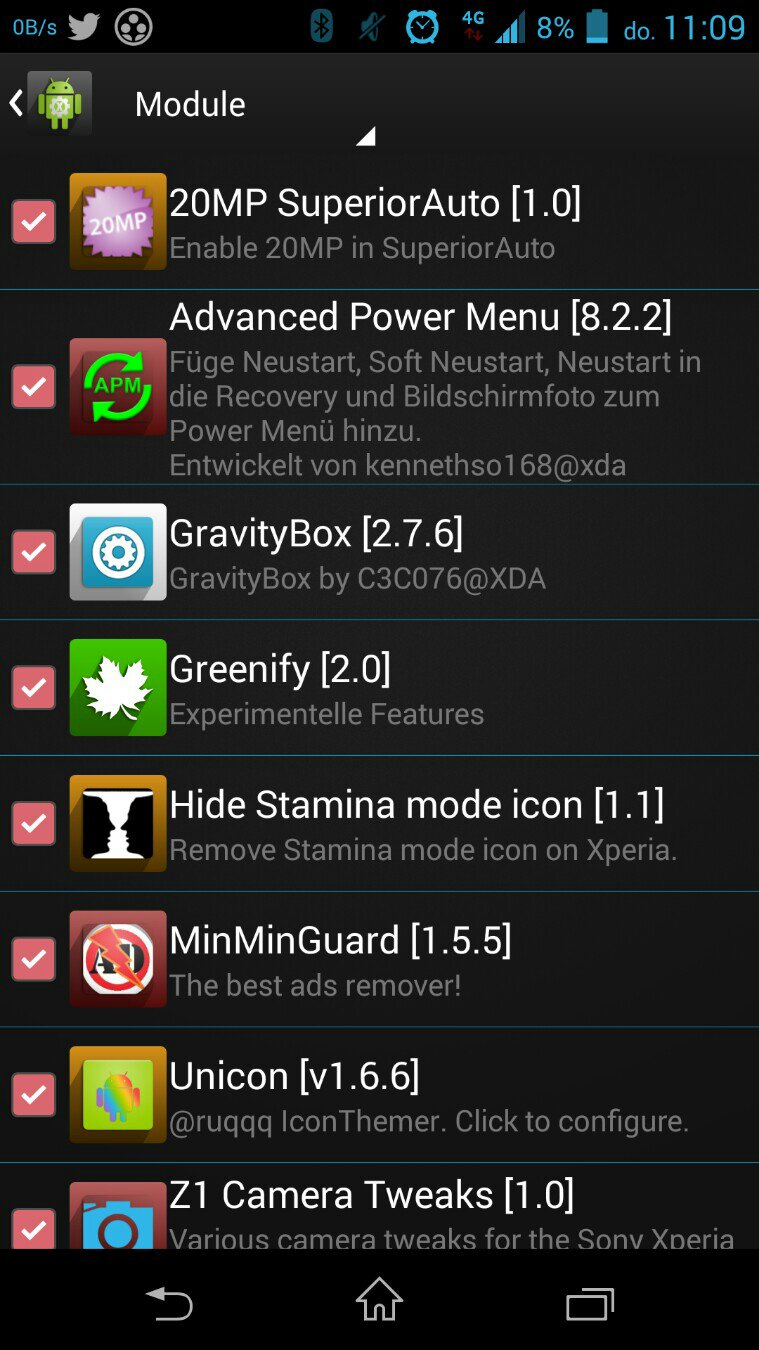This screenshot has width=759, height=1350.
Task: Open 20MP SuperiorAuto module entry
Action: [379, 222]
